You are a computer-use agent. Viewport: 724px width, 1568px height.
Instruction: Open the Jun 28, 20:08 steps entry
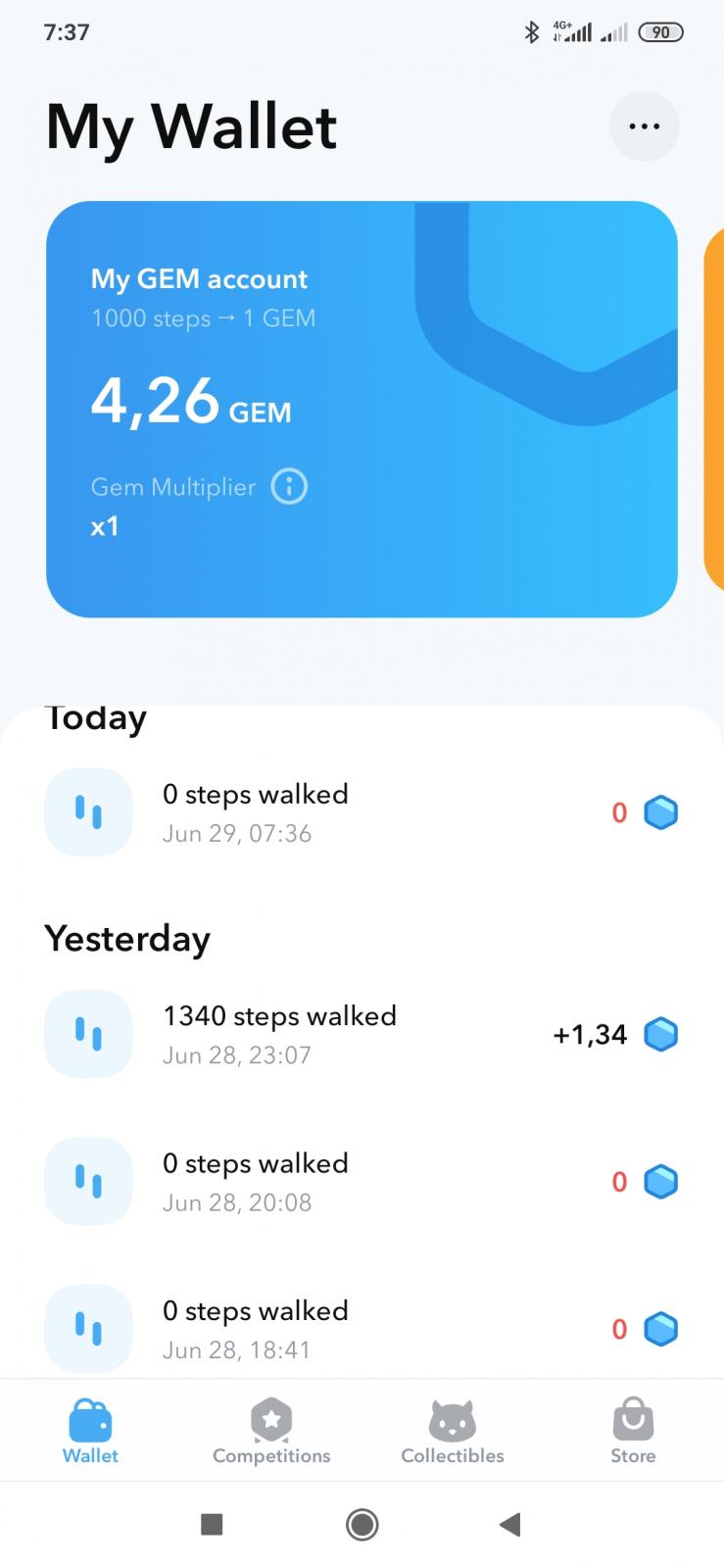coord(362,1182)
